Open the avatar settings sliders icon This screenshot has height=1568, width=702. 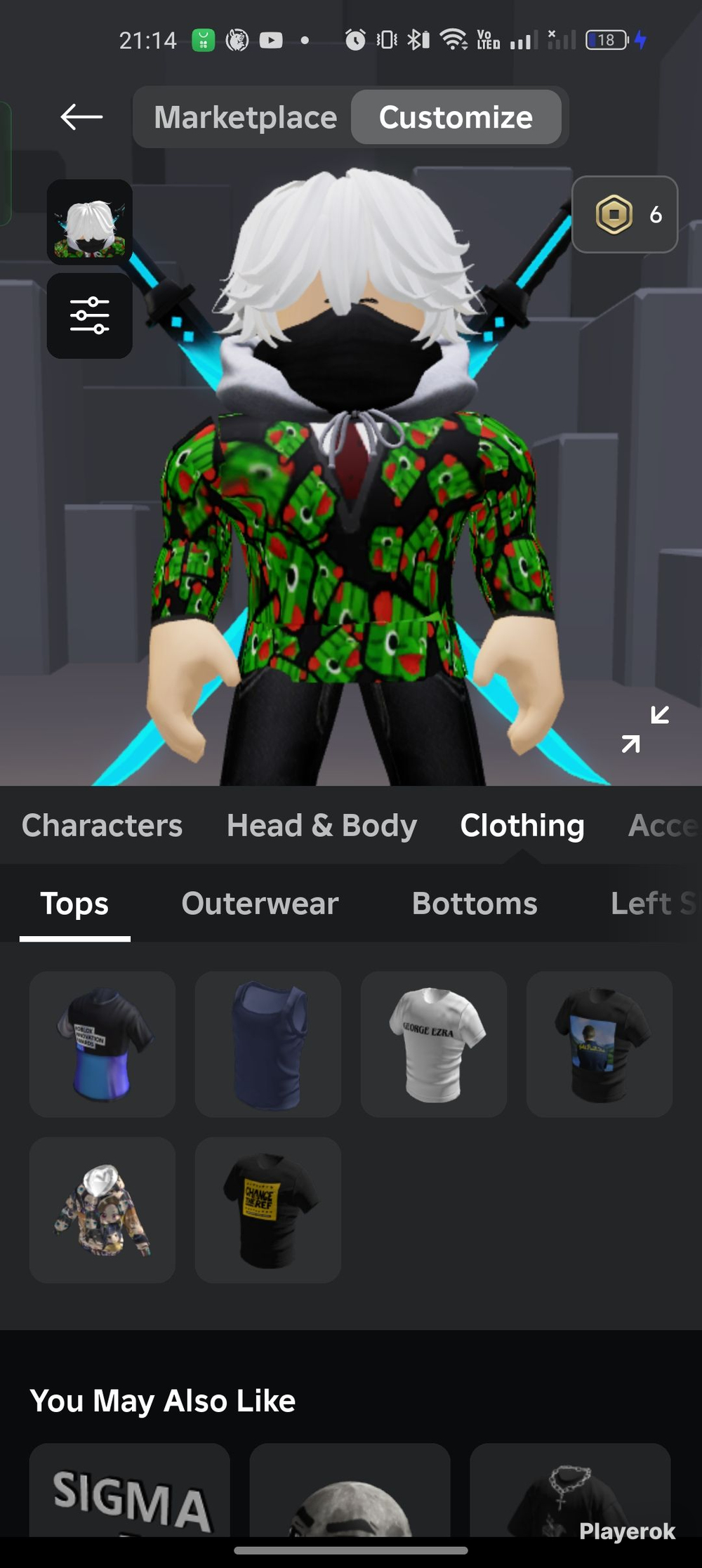pos(90,316)
